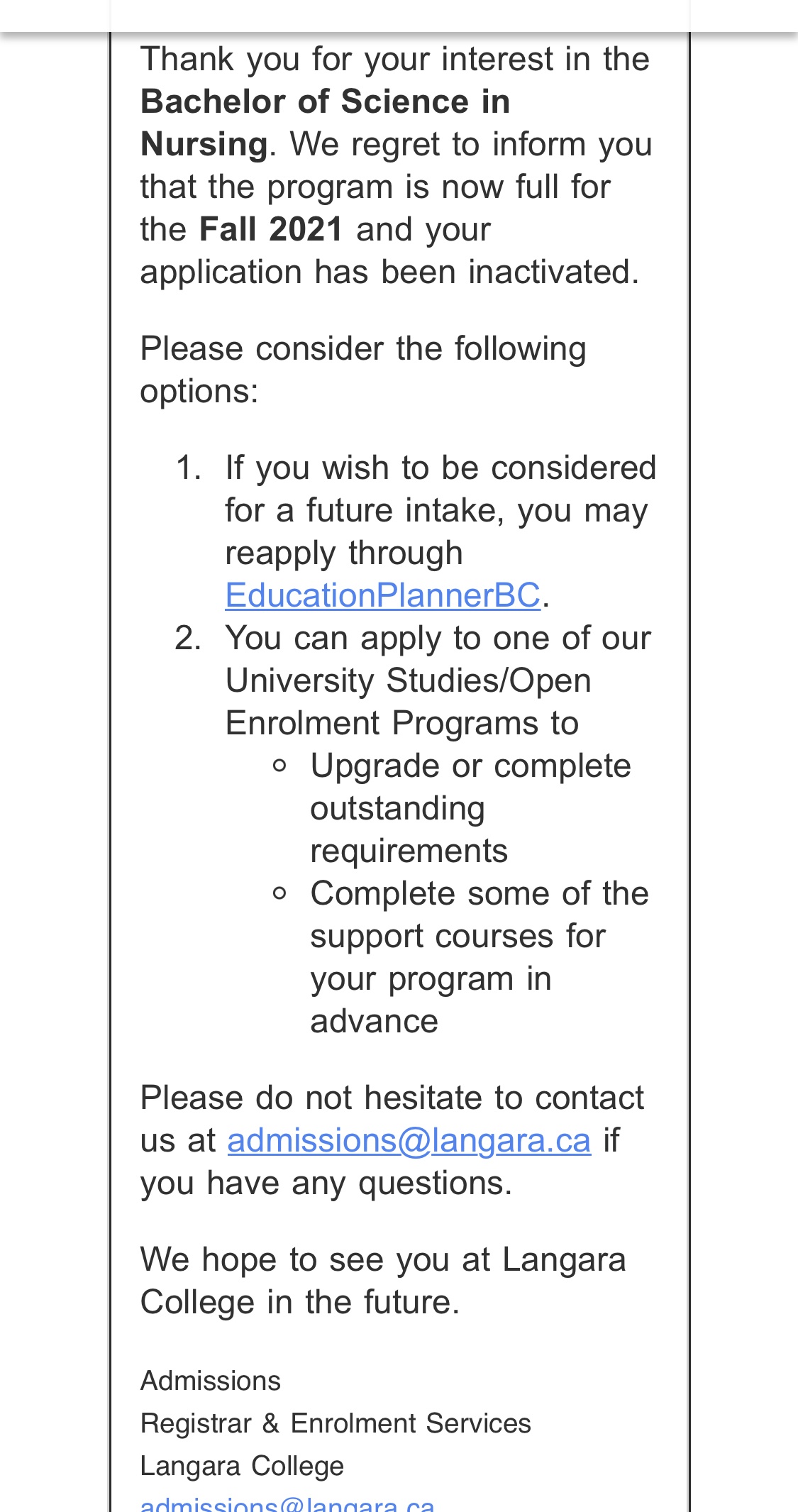Open the admissions email link in the signature
This screenshot has height=1512, width=798.
pyautogui.click(x=287, y=1503)
